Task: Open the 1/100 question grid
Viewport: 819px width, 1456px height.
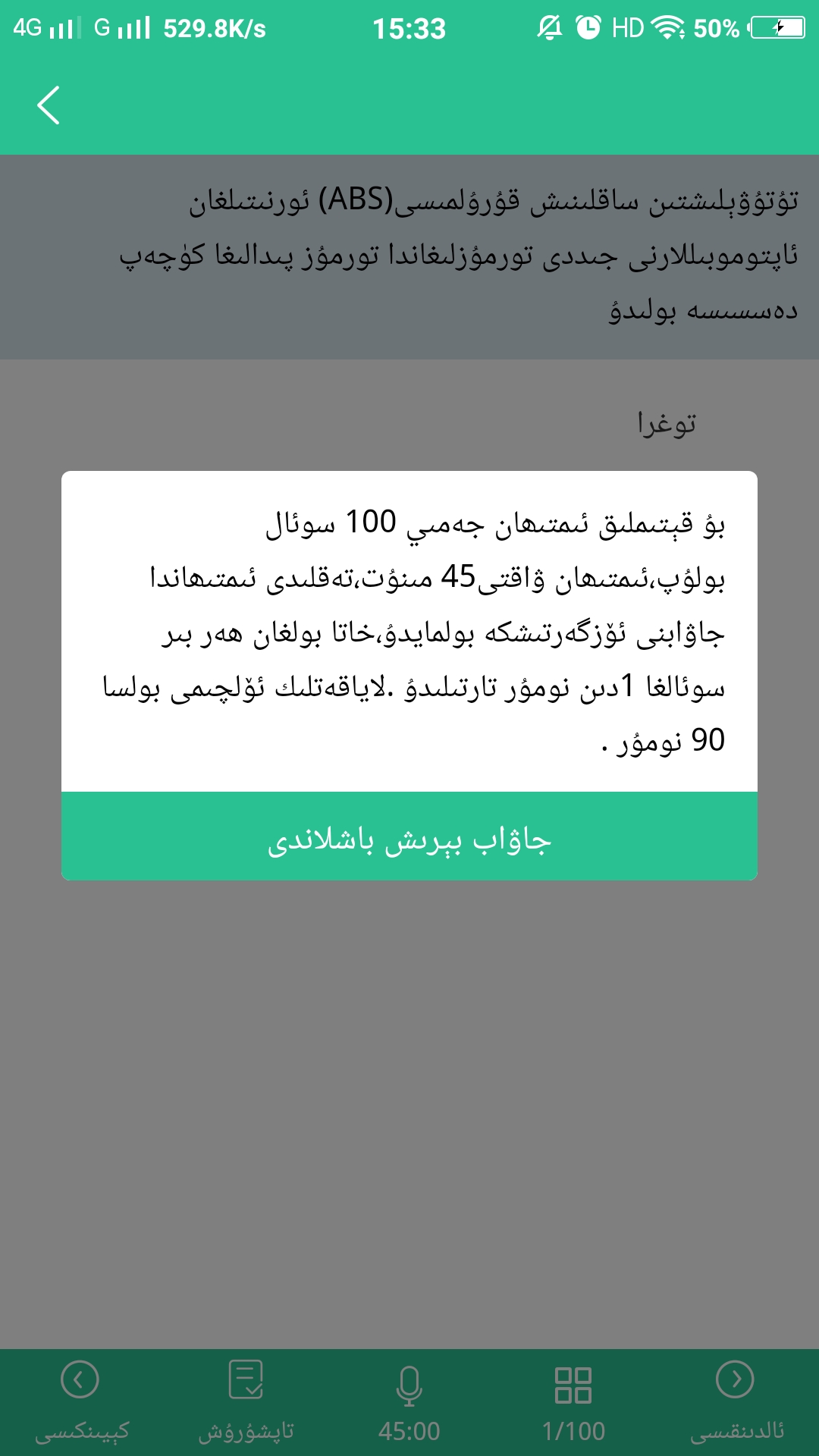Action: coord(573,1401)
